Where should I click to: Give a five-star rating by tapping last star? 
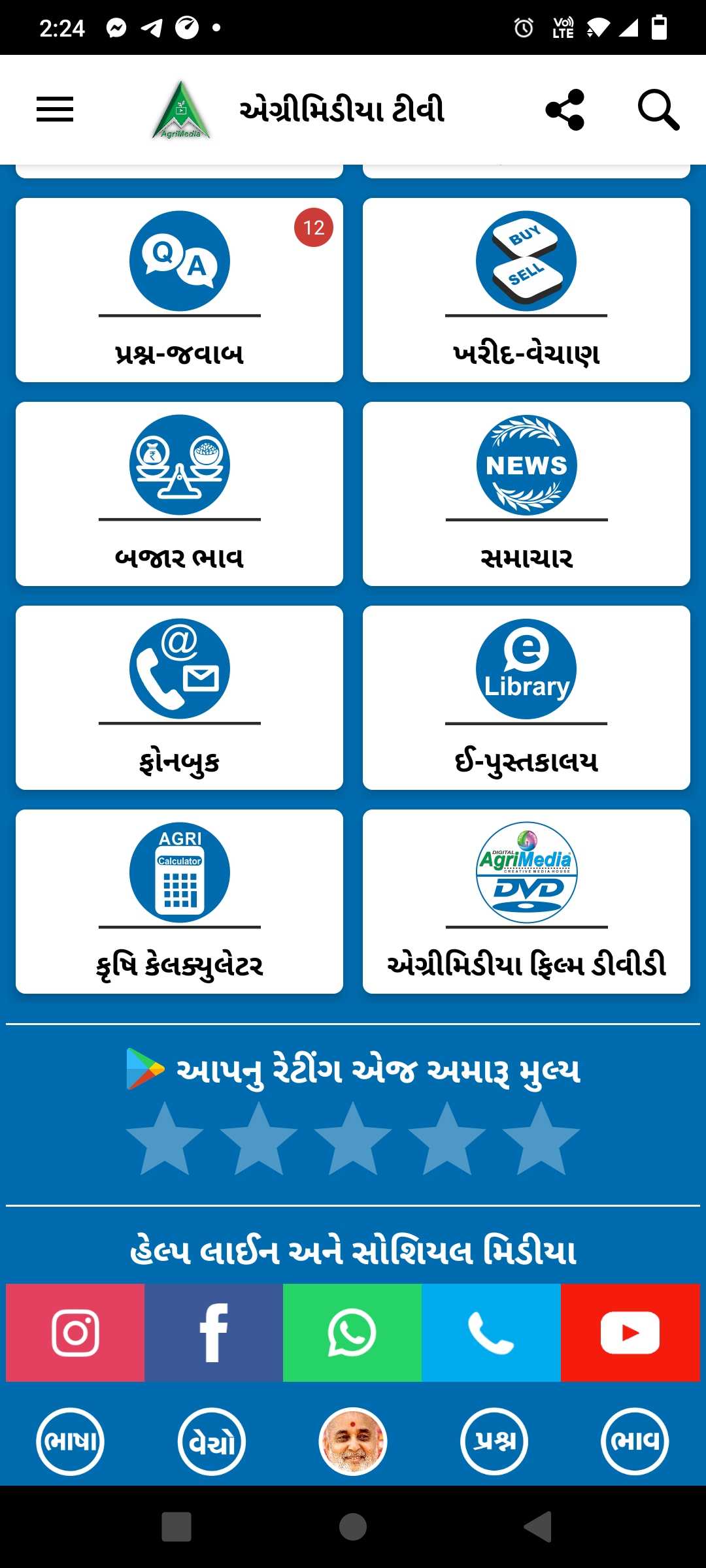point(541,1138)
